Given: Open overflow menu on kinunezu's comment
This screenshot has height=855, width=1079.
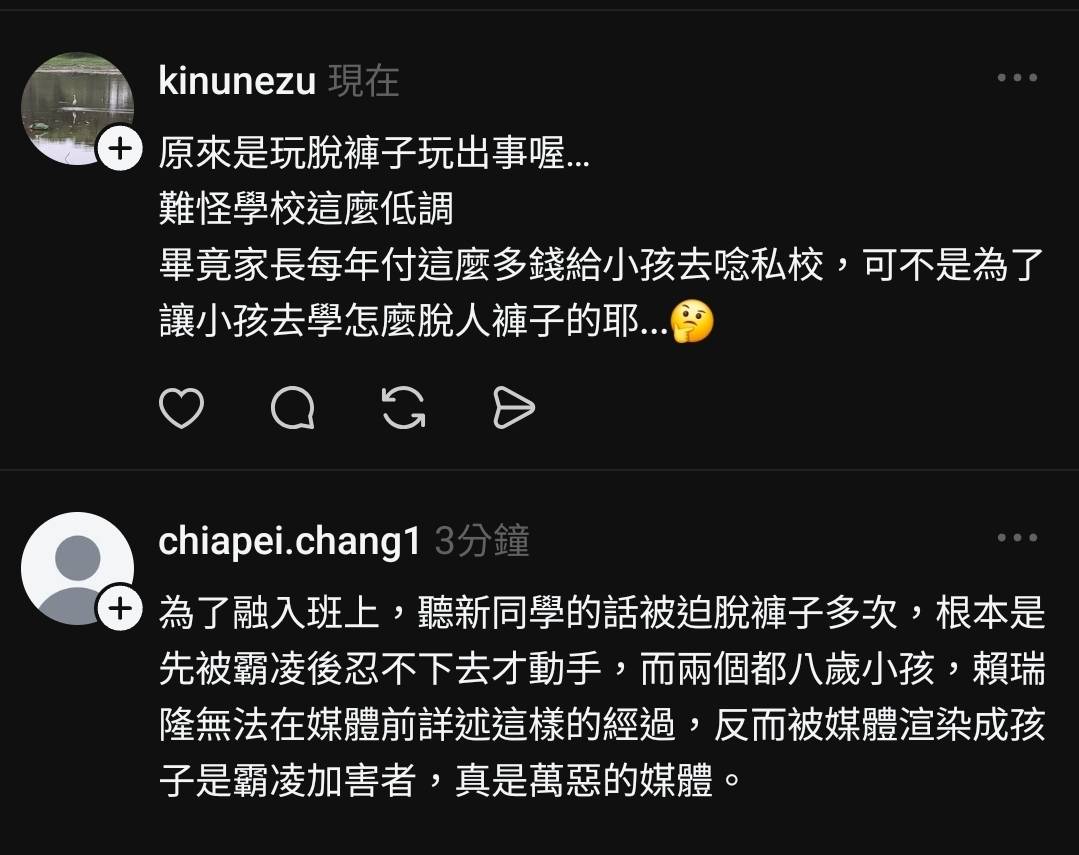Looking at the screenshot, I should click(1017, 78).
